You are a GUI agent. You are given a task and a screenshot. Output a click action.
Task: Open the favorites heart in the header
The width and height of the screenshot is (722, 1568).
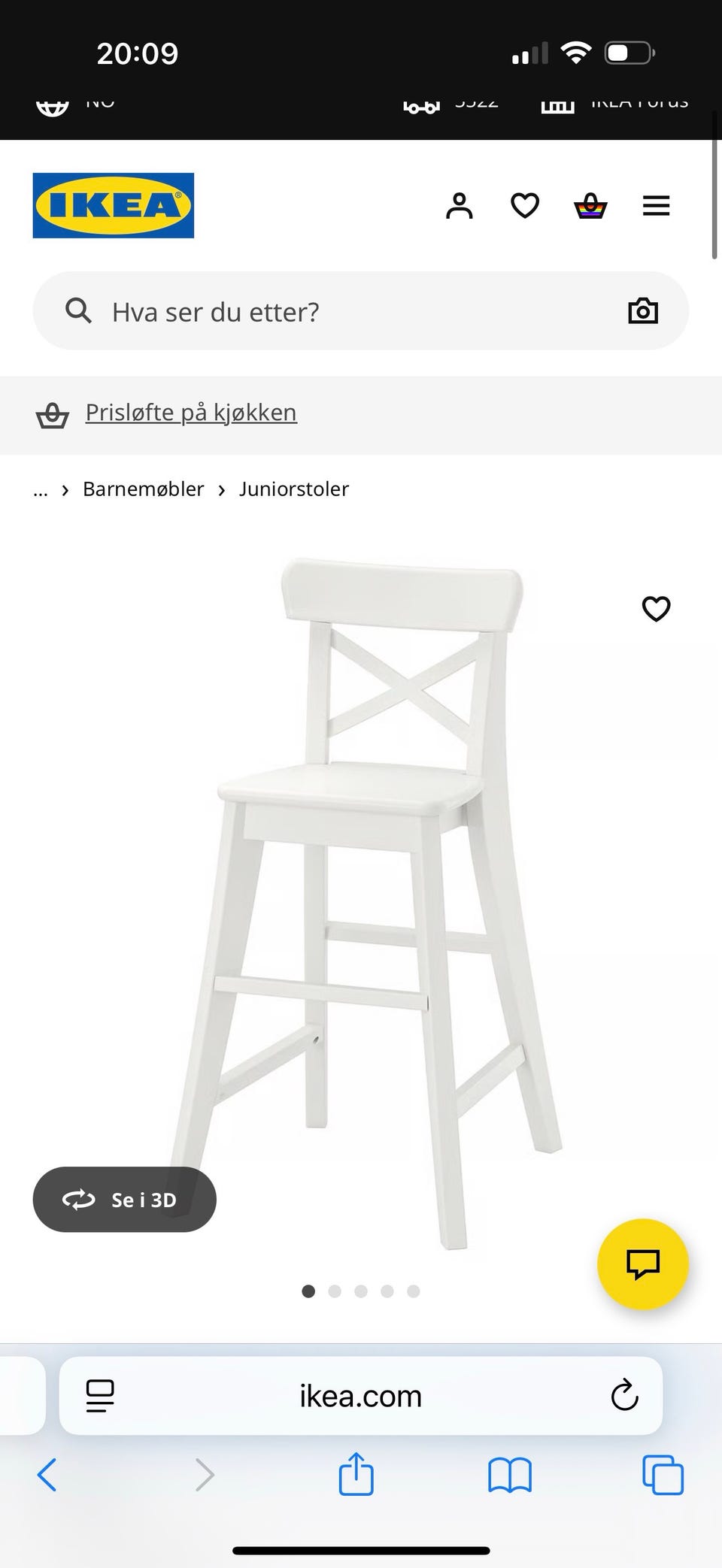(x=525, y=205)
